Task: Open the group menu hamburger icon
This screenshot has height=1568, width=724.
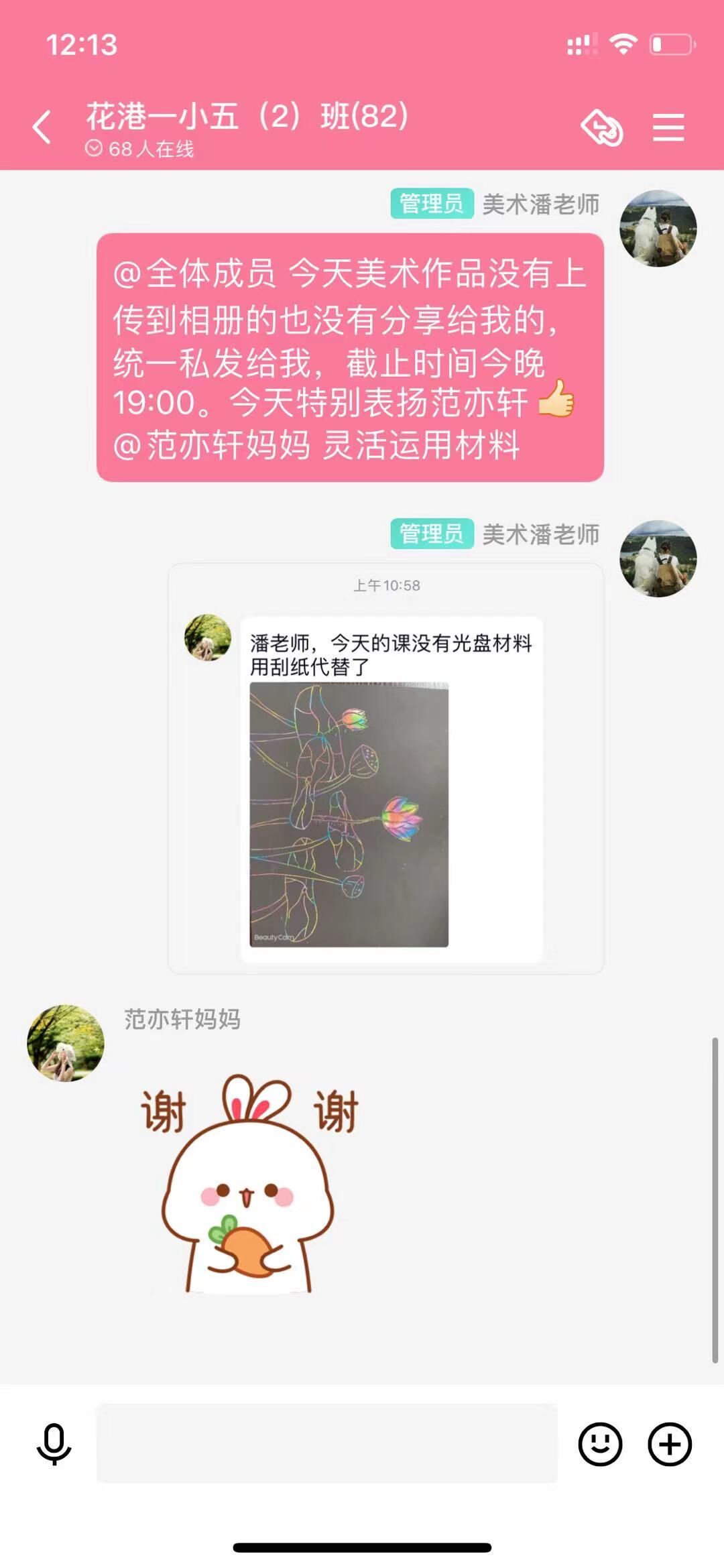Action: click(x=668, y=127)
